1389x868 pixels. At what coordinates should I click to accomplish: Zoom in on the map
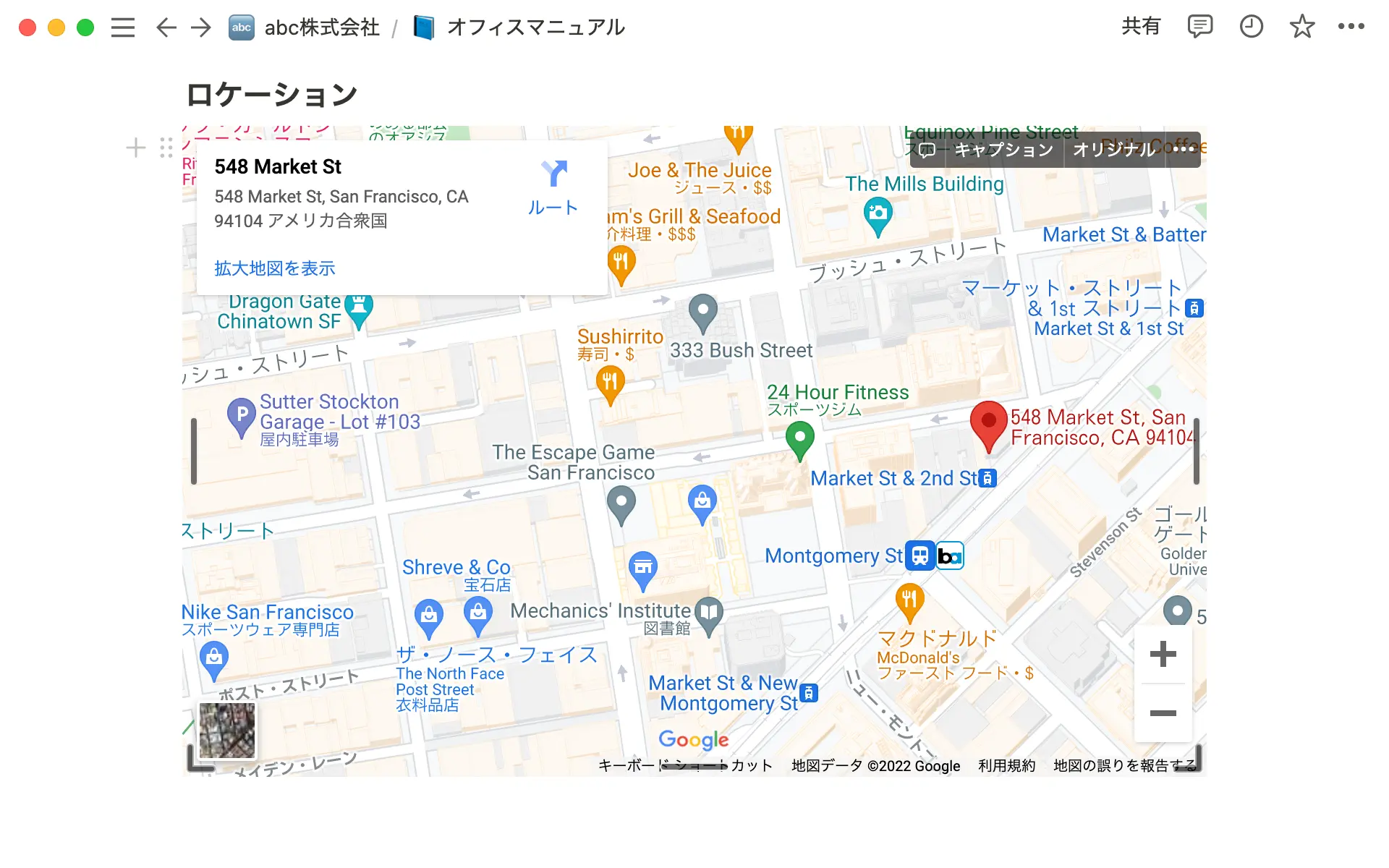pos(1163,655)
